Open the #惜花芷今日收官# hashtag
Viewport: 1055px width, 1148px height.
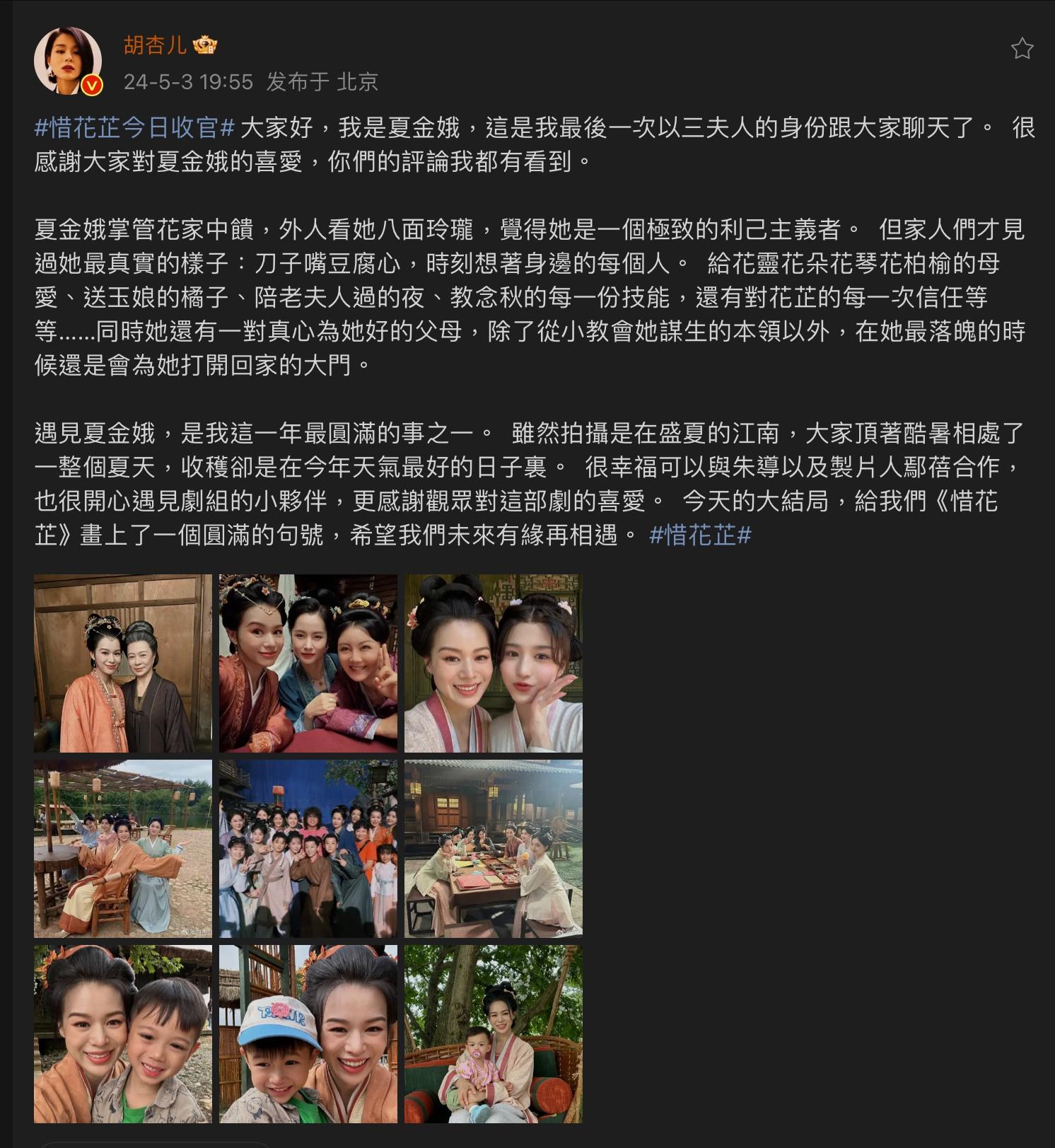(134, 128)
